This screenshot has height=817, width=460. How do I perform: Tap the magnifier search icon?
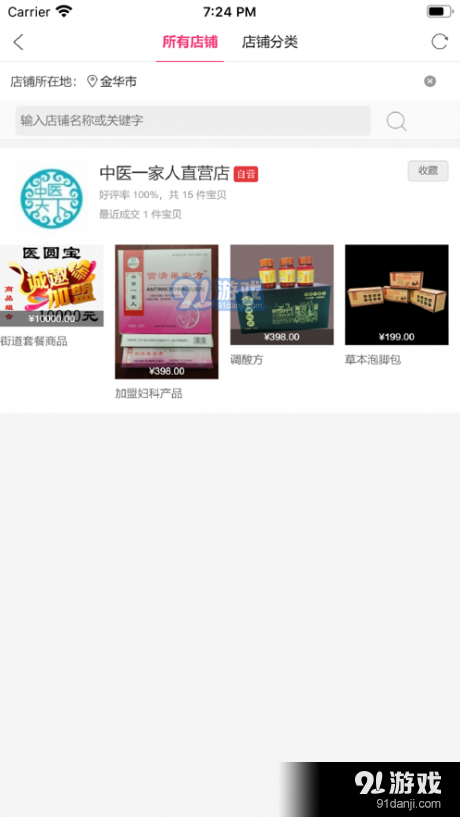(x=396, y=121)
